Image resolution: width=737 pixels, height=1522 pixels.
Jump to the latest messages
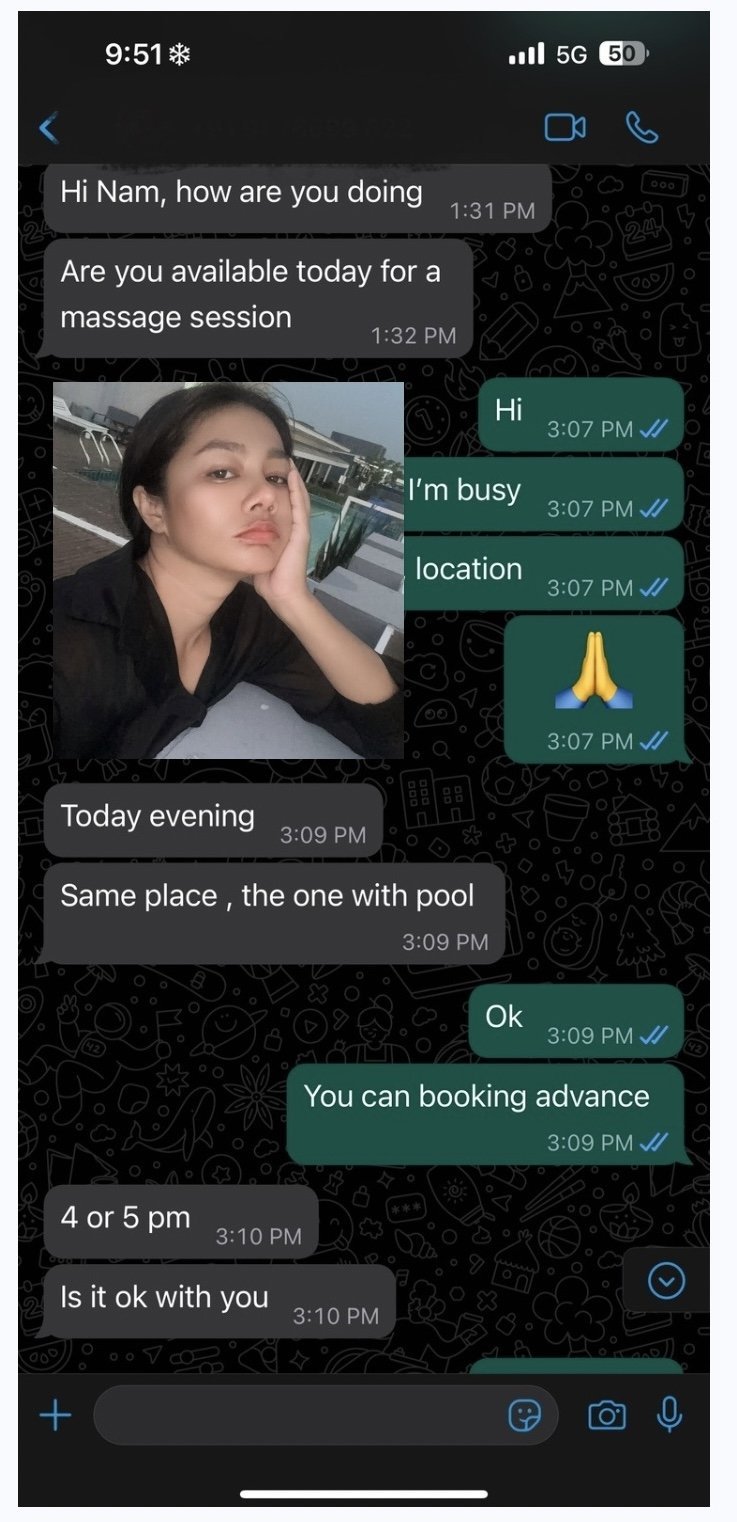(x=666, y=1280)
